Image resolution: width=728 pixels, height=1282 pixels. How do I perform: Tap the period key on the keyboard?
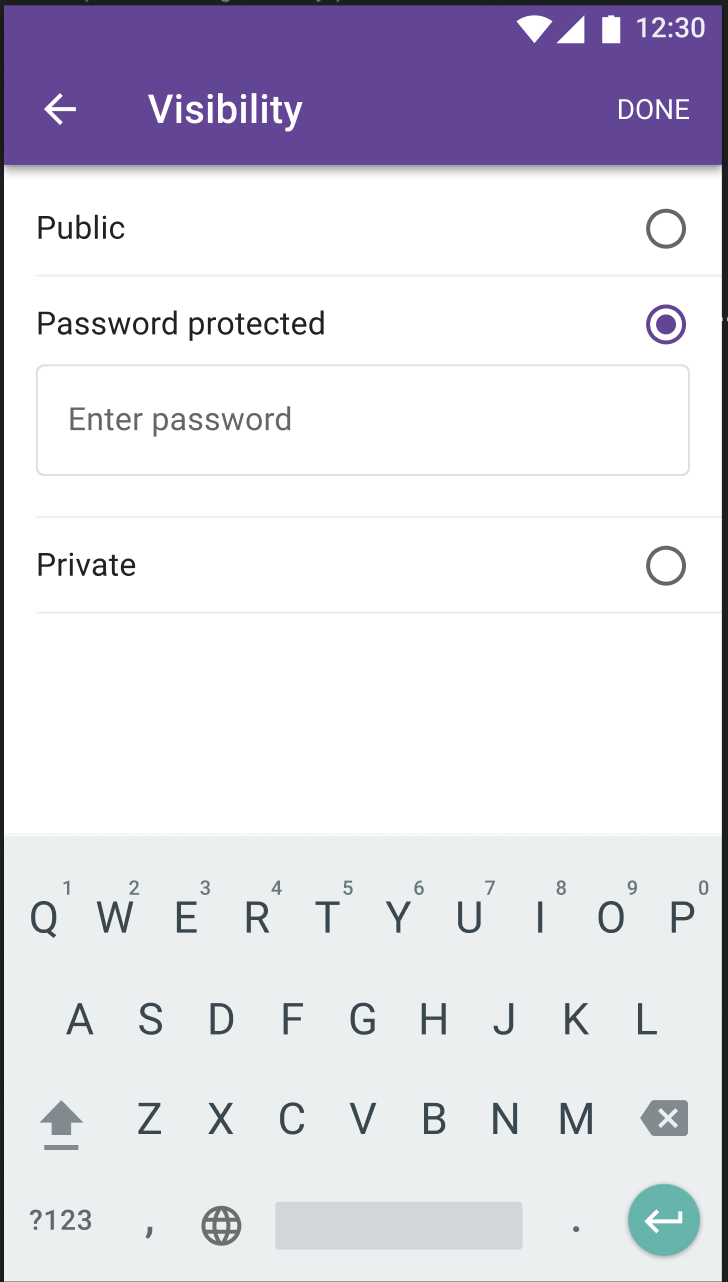[576, 1225]
